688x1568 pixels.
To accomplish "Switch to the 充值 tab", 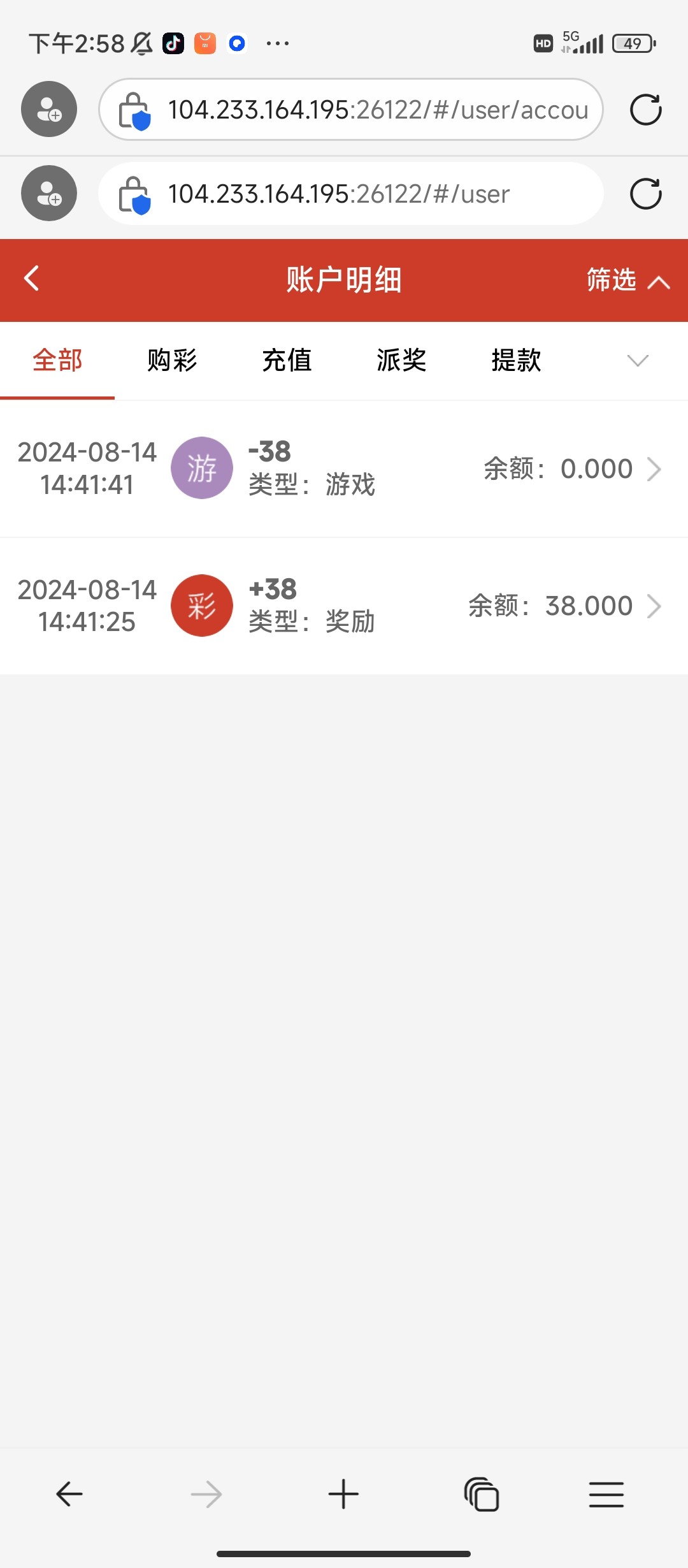I will click(287, 361).
